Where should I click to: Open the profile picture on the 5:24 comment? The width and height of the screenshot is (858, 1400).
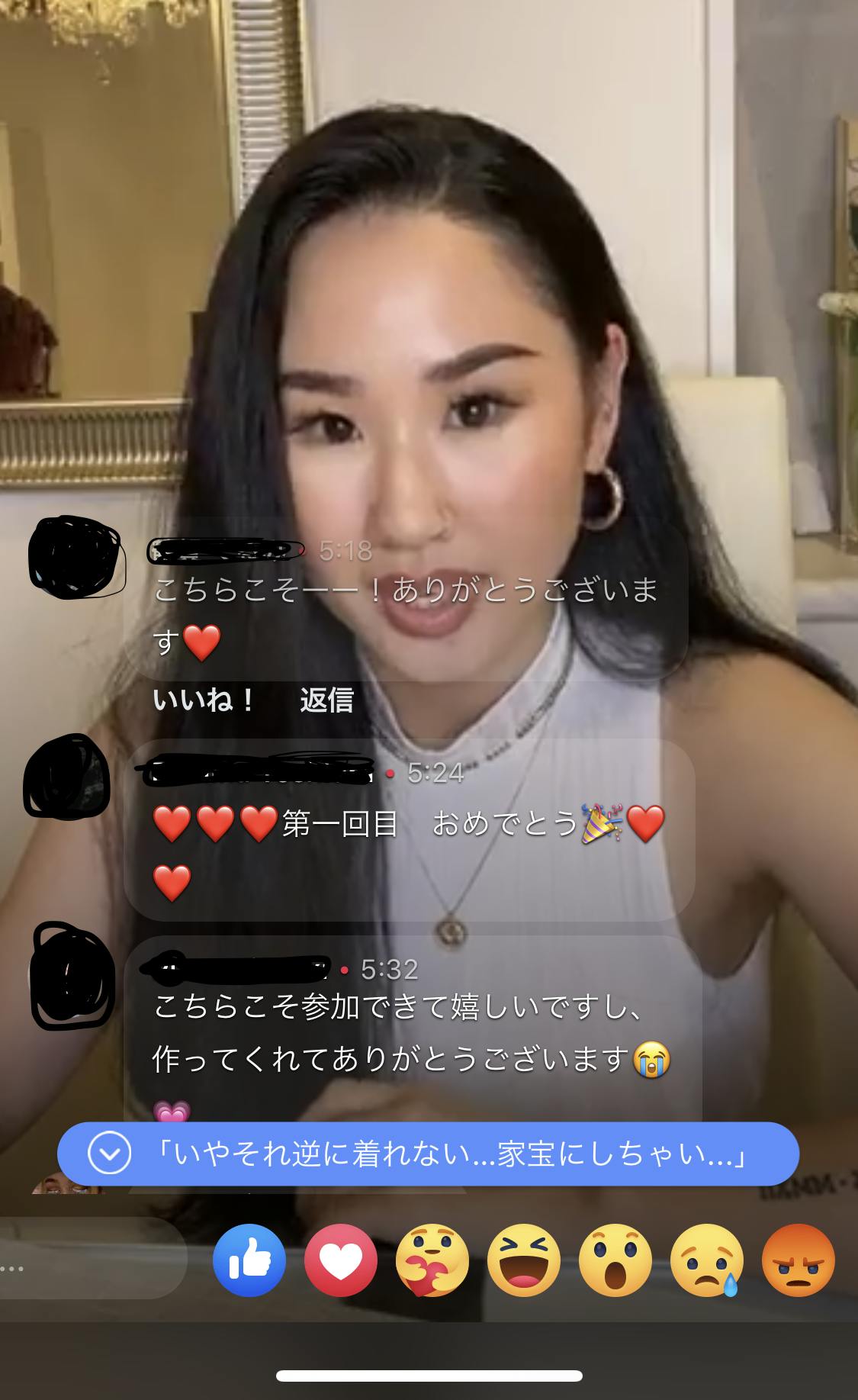coord(67,777)
